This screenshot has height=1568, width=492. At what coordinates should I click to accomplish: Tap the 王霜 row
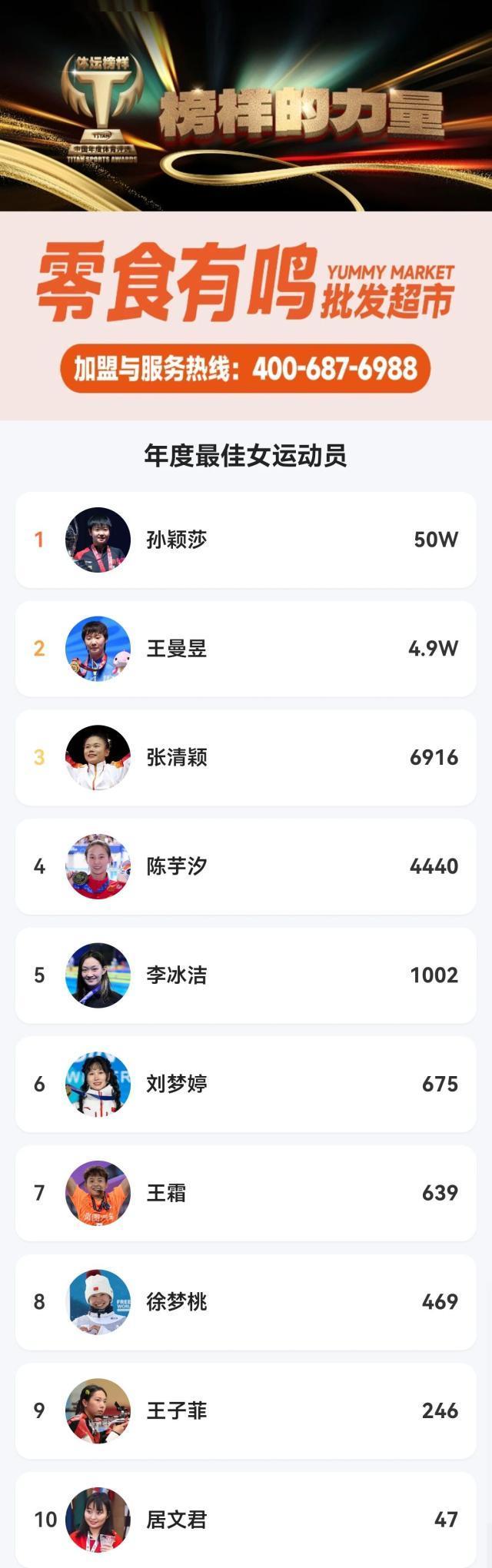tap(246, 1193)
